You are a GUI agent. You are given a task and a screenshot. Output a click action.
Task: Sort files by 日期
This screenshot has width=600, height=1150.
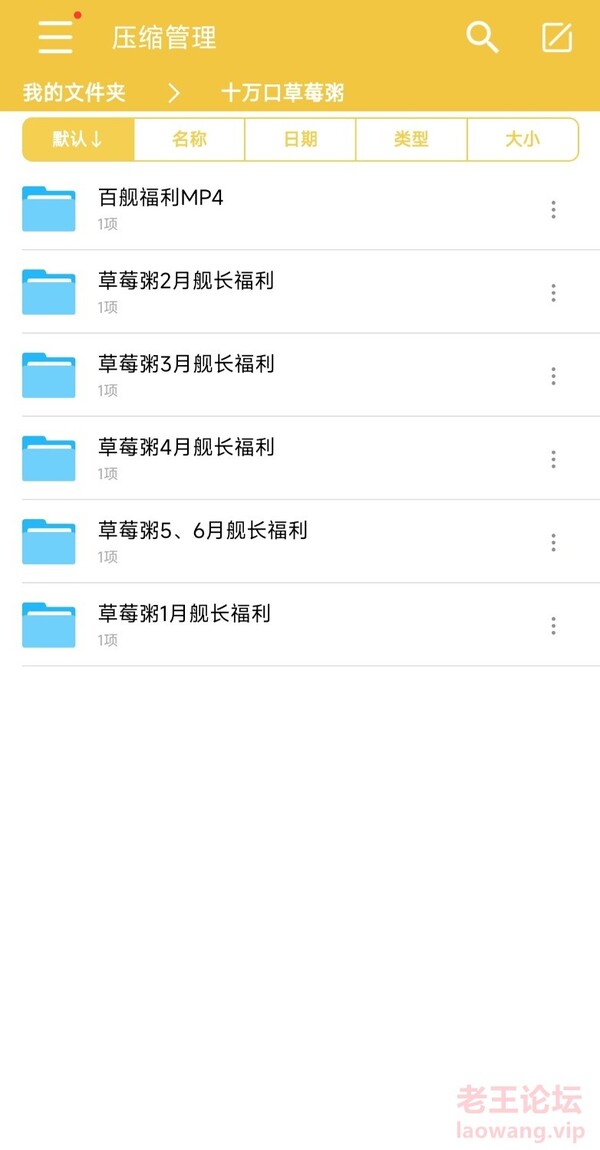point(301,139)
